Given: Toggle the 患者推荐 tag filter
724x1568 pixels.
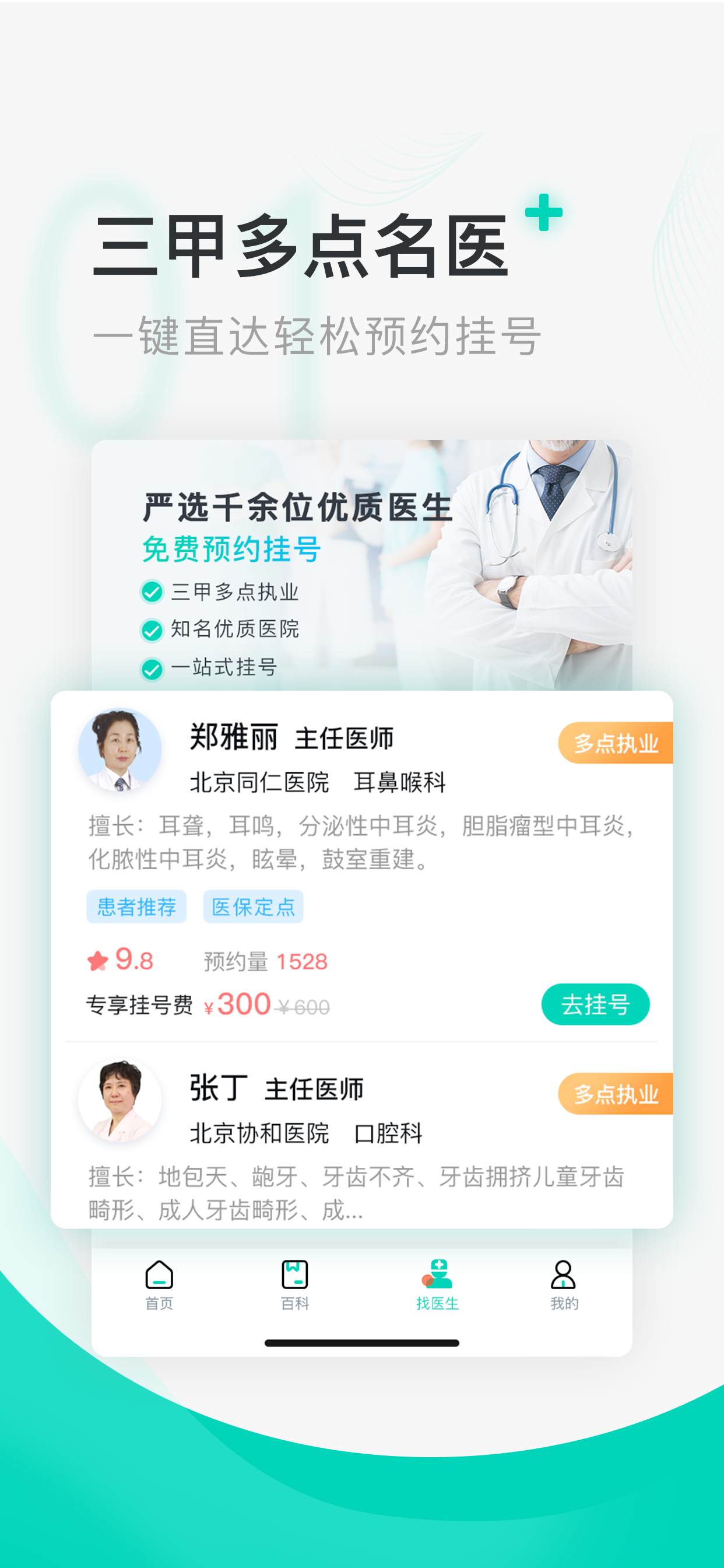Looking at the screenshot, I should click(x=136, y=907).
